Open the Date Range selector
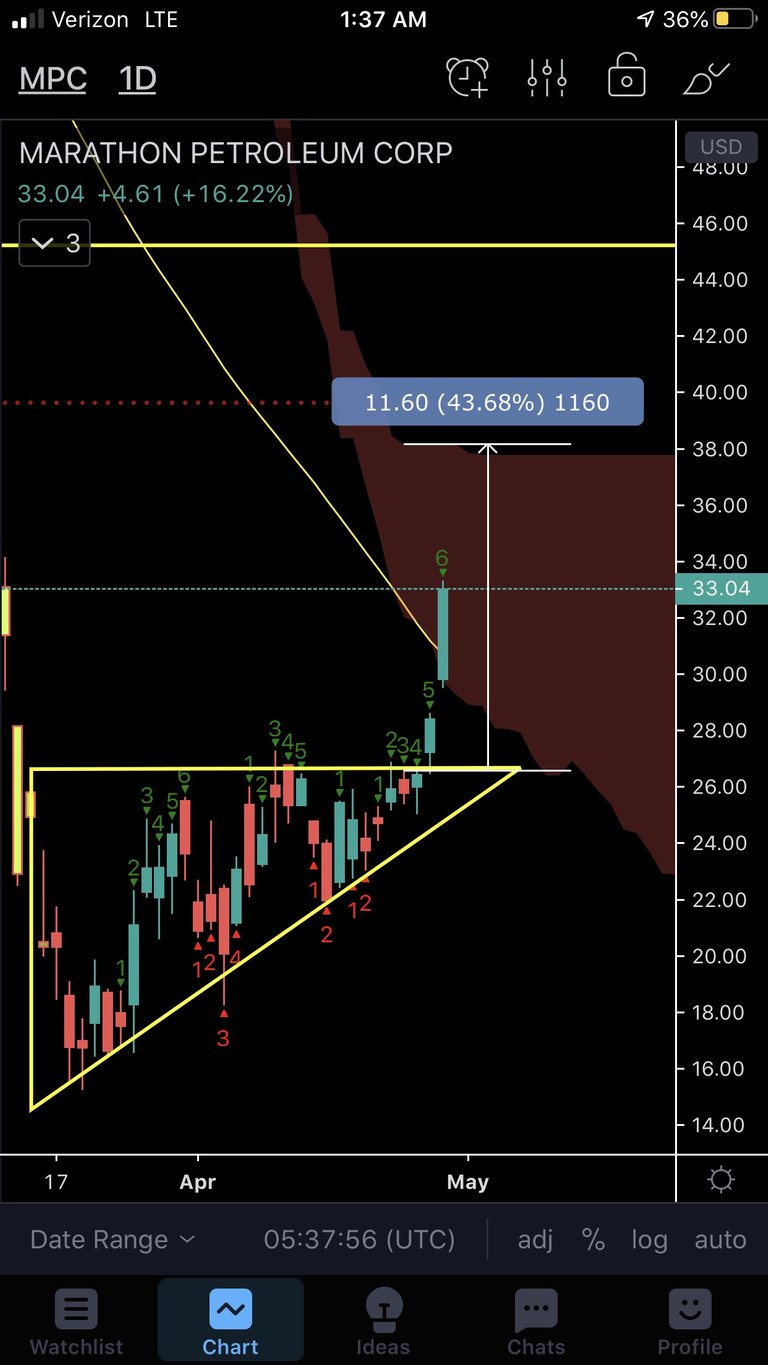Viewport: 768px width, 1365px height. coord(112,1240)
